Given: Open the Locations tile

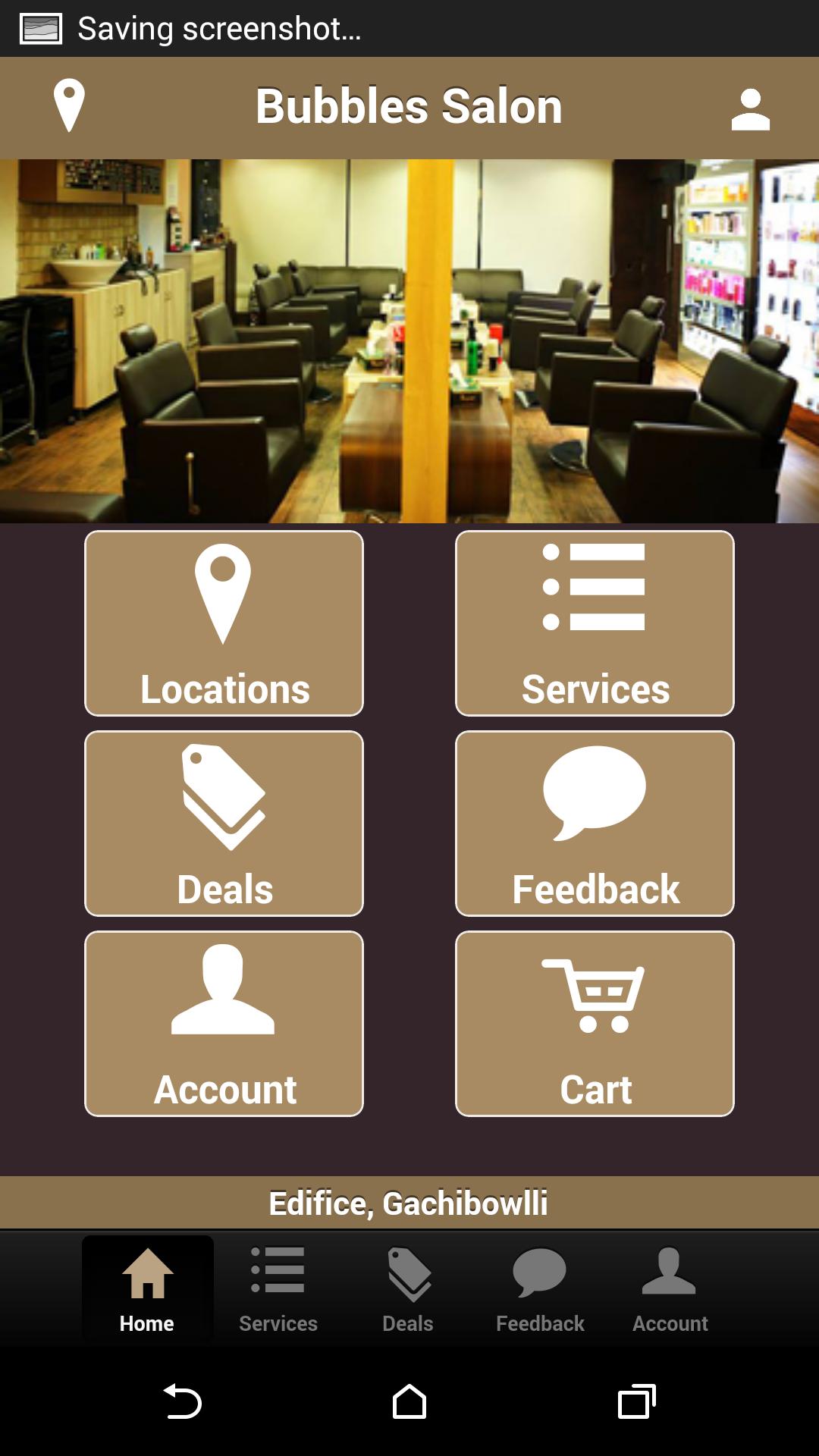Looking at the screenshot, I should click(224, 623).
